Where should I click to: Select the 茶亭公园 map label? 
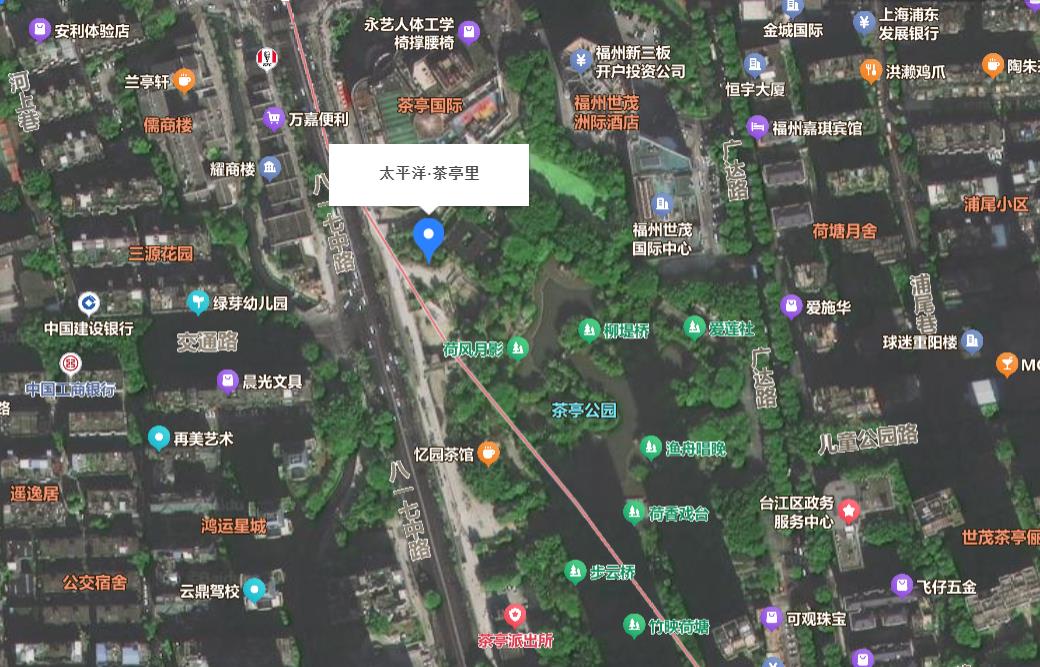click(585, 410)
